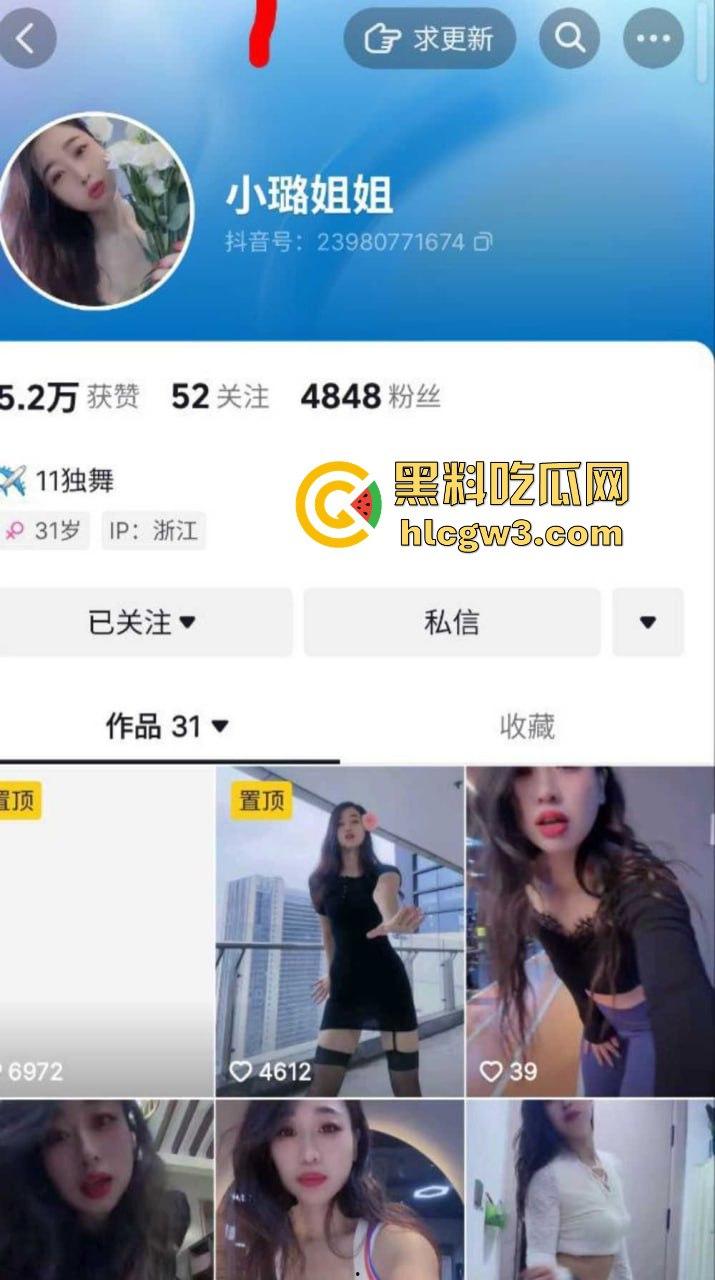Tap the 求更新 button
The image size is (715, 1280).
[x=430, y=39]
